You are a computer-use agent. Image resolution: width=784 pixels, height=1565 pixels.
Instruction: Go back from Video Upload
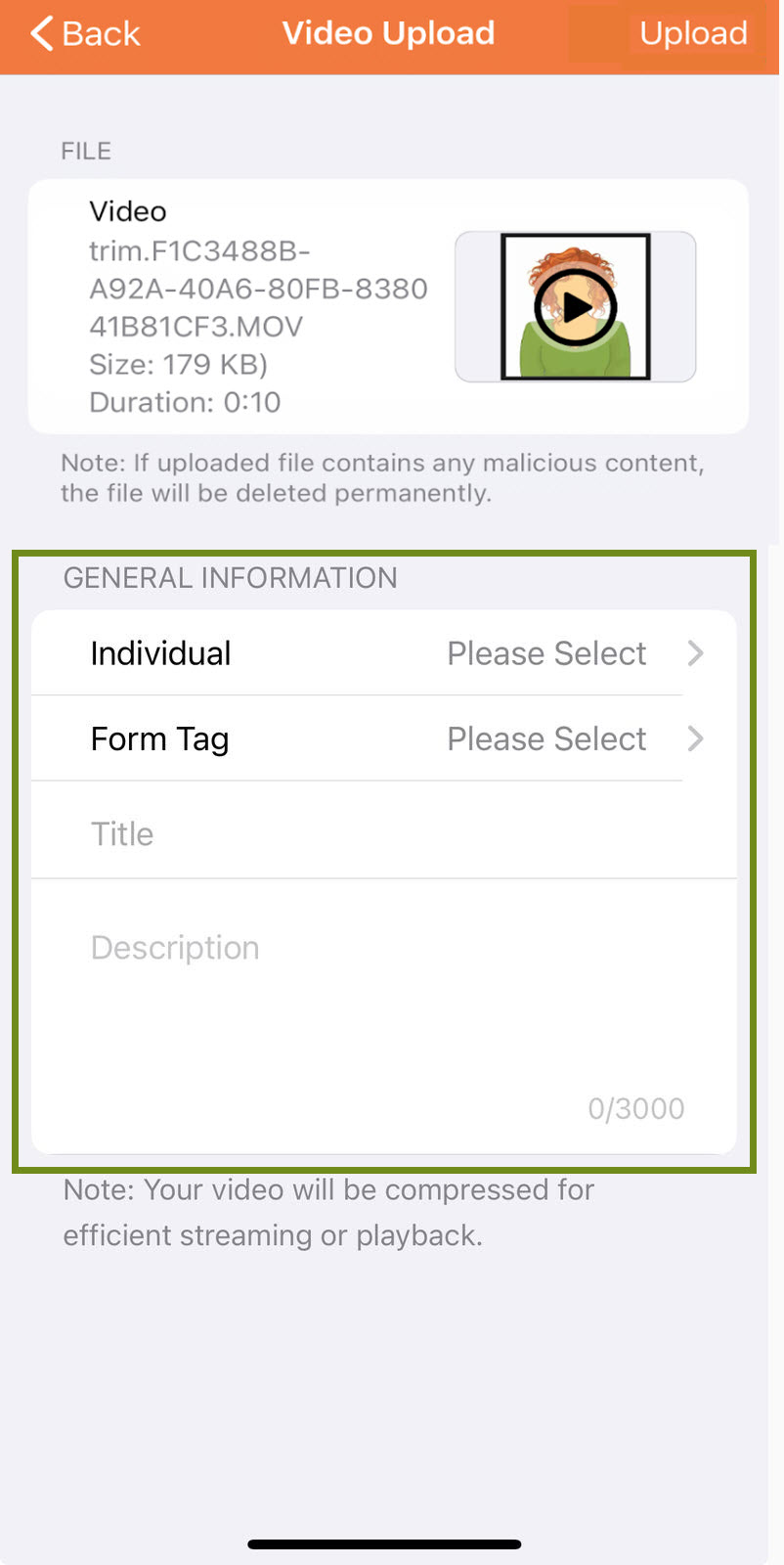coord(85,34)
